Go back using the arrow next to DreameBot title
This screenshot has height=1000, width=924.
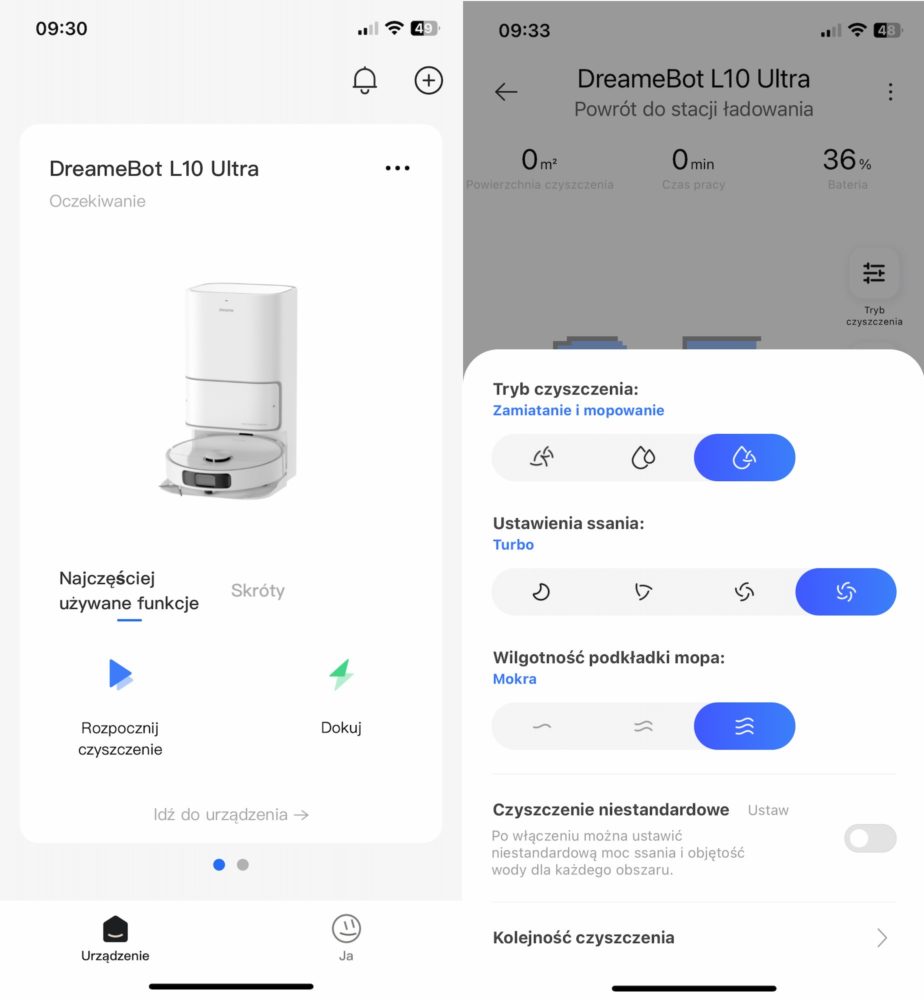coord(506,92)
